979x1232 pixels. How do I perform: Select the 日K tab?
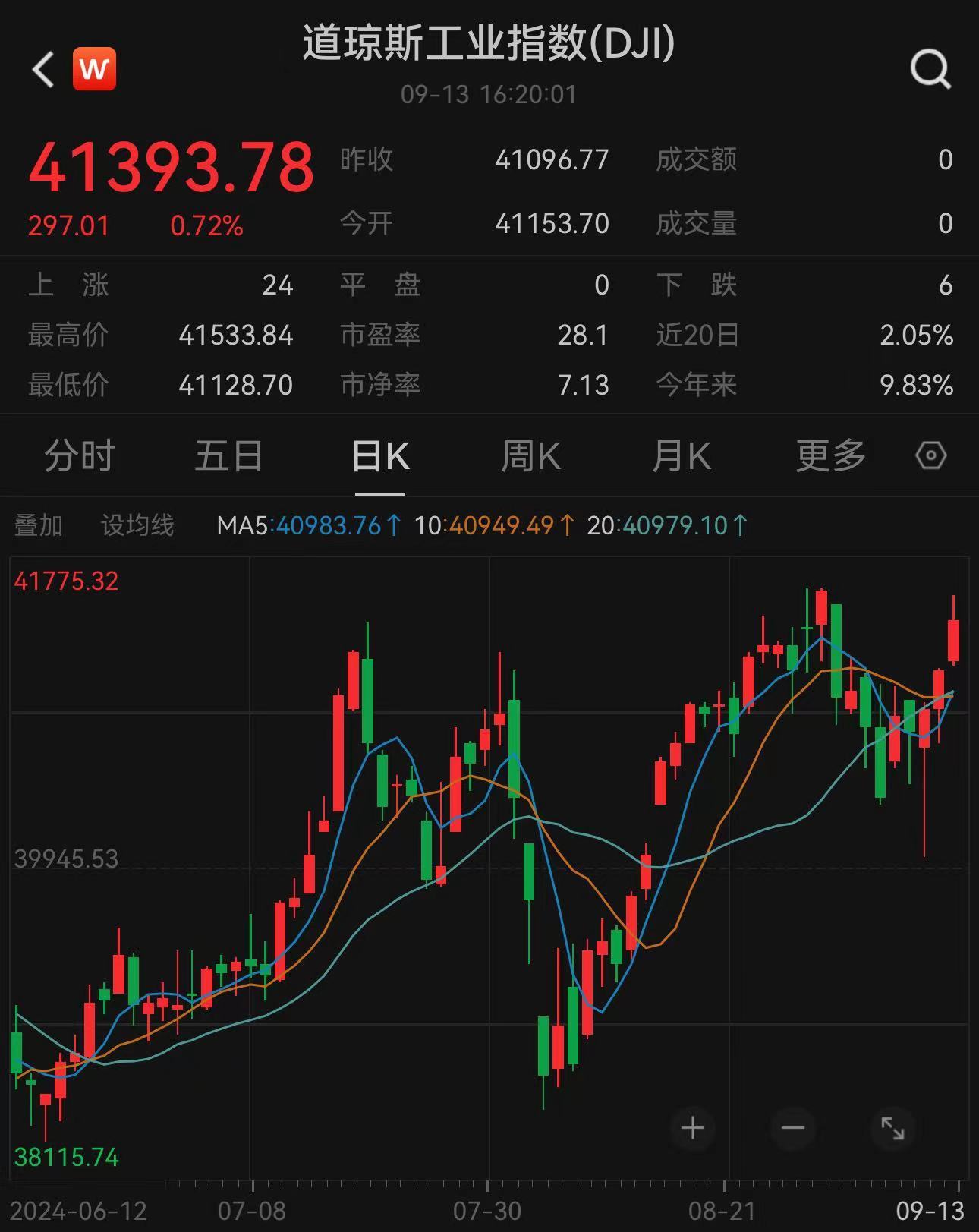(x=380, y=456)
